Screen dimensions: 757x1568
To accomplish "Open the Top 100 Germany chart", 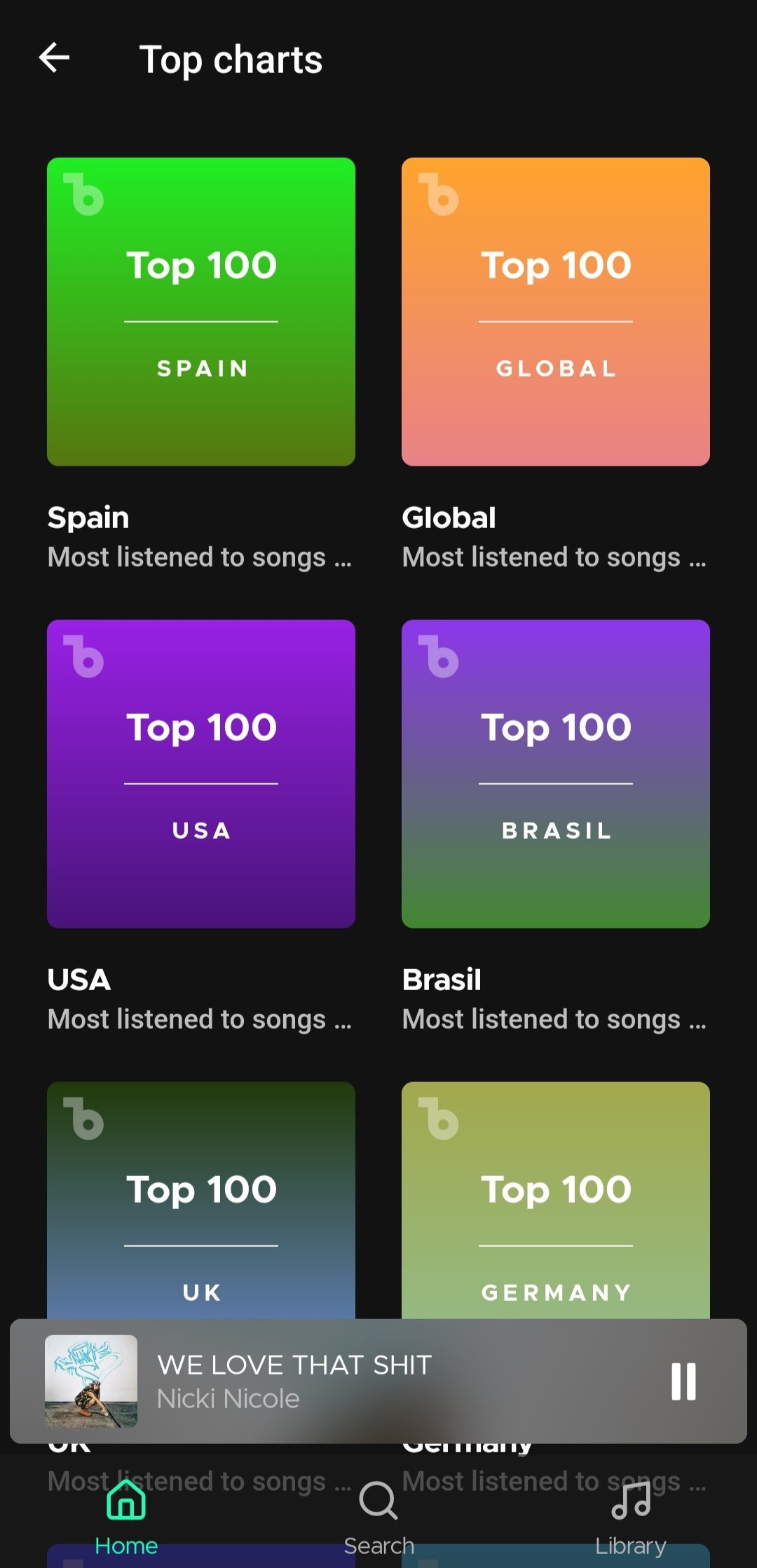I will tap(556, 1201).
